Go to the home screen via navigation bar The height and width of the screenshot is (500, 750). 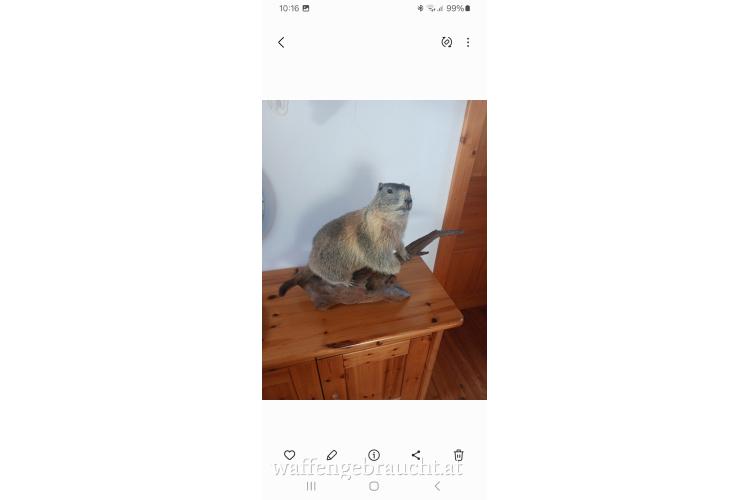374,486
